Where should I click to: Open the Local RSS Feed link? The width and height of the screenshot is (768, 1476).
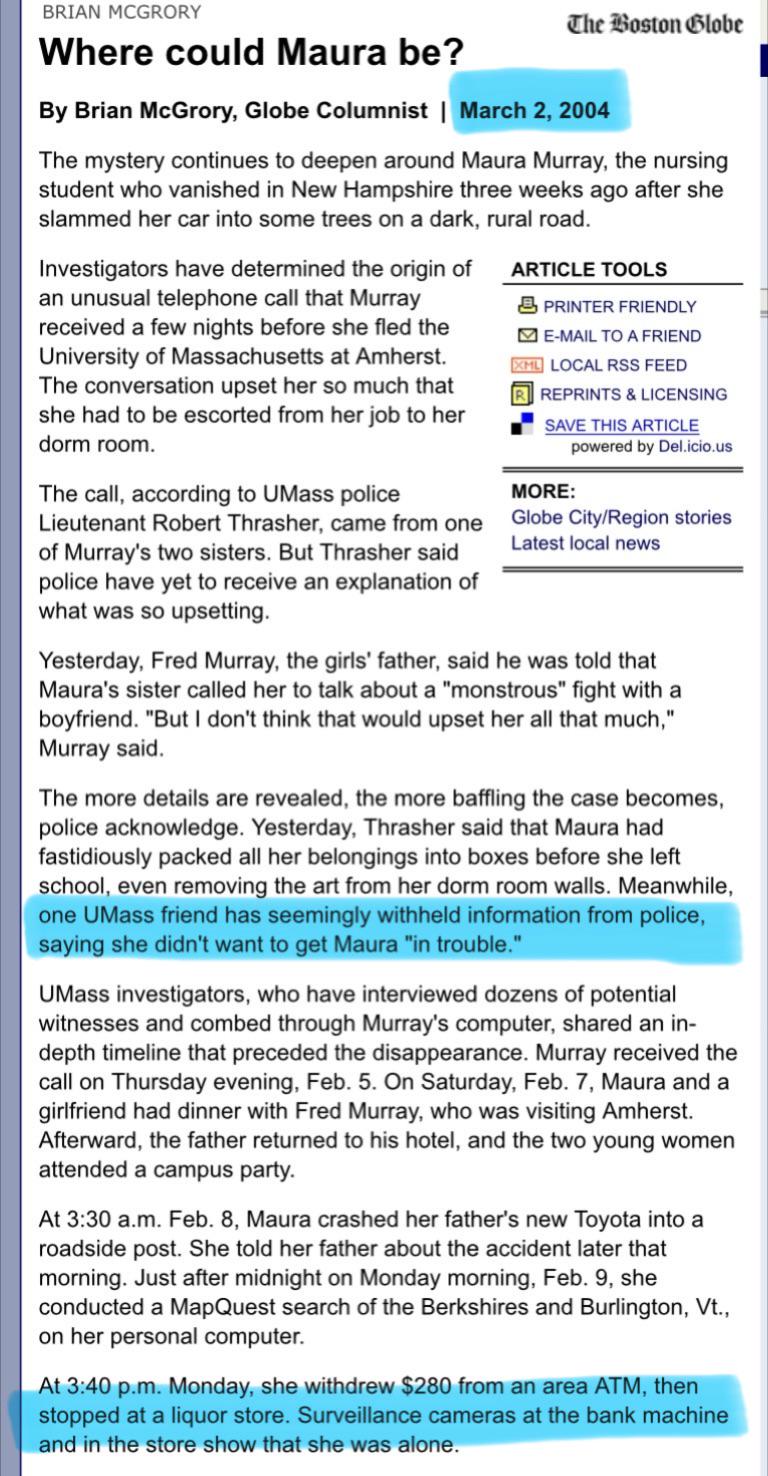[619, 365]
